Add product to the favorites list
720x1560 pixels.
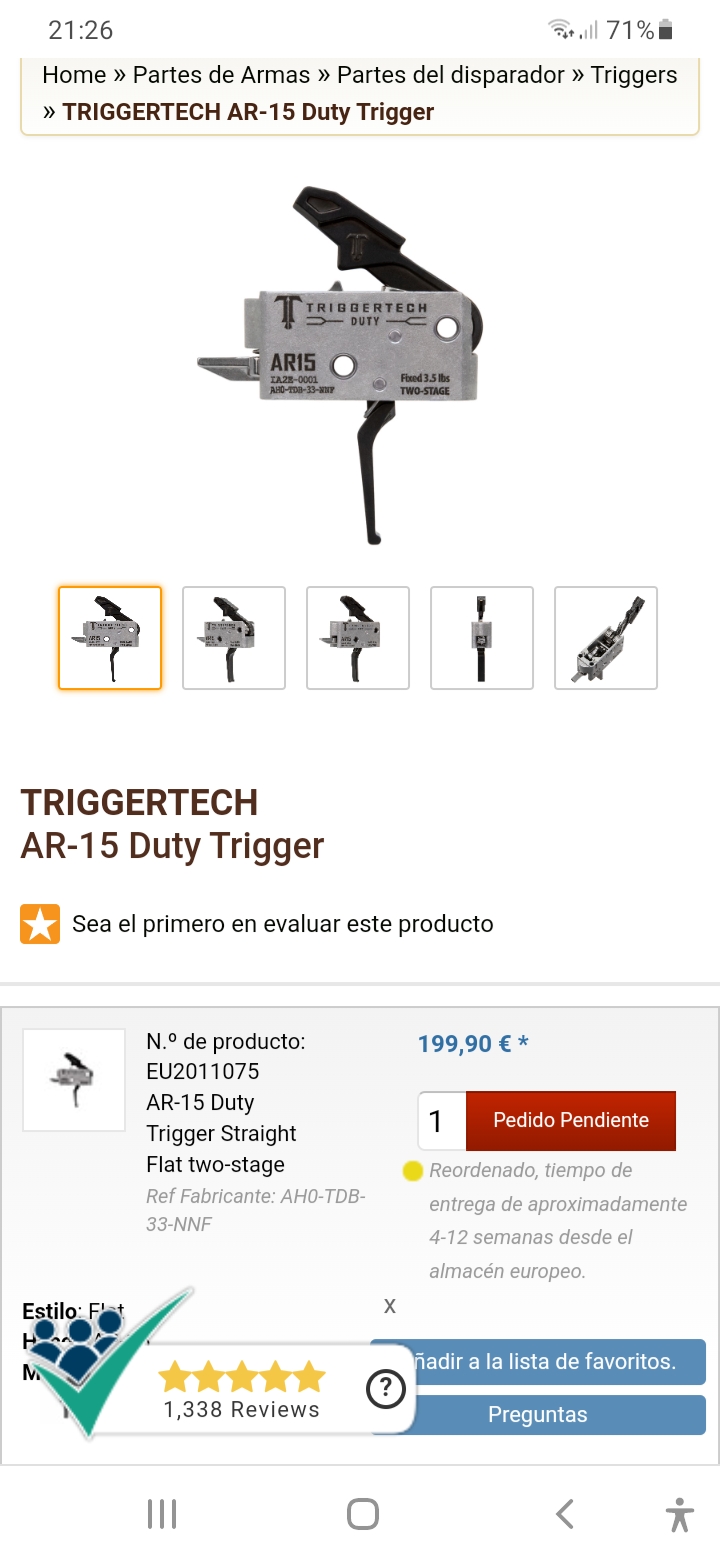point(545,1362)
